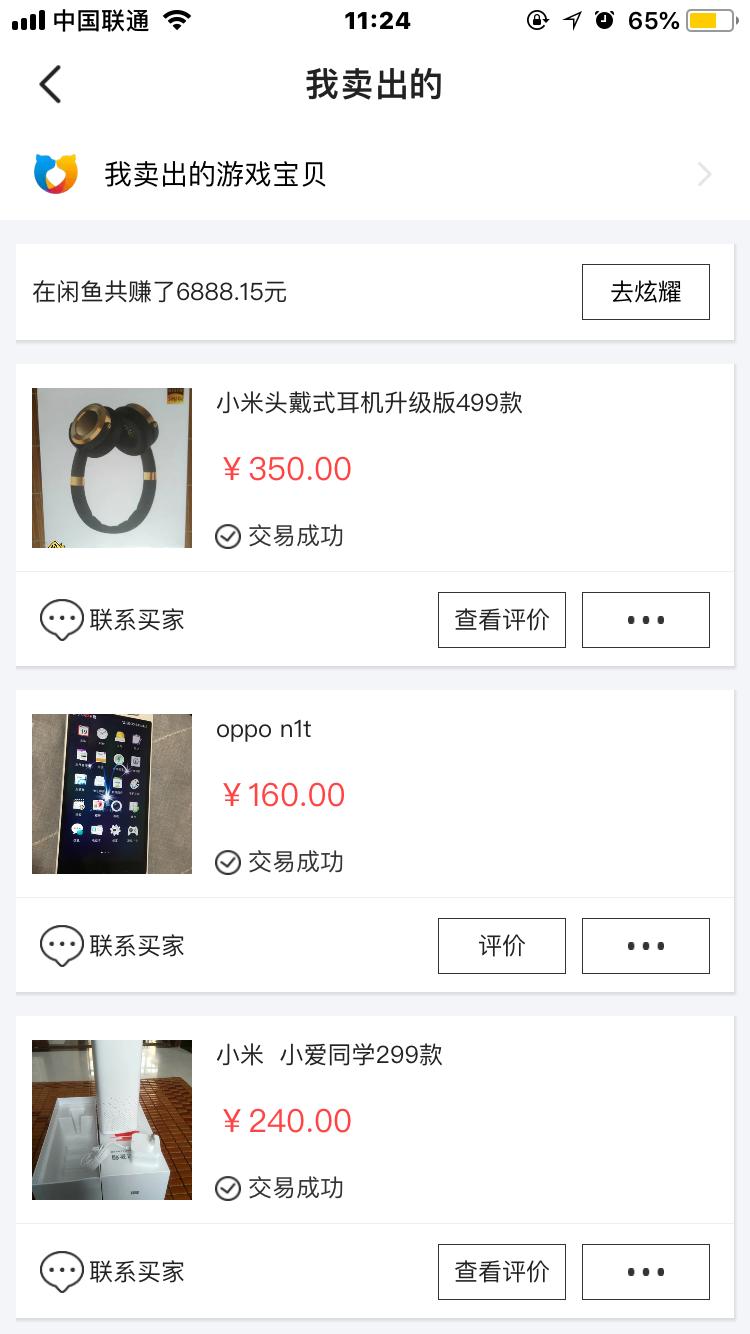Tap the 交易成功 checkmark on the headphones order
This screenshot has width=750, height=1334.
point(228,536)
